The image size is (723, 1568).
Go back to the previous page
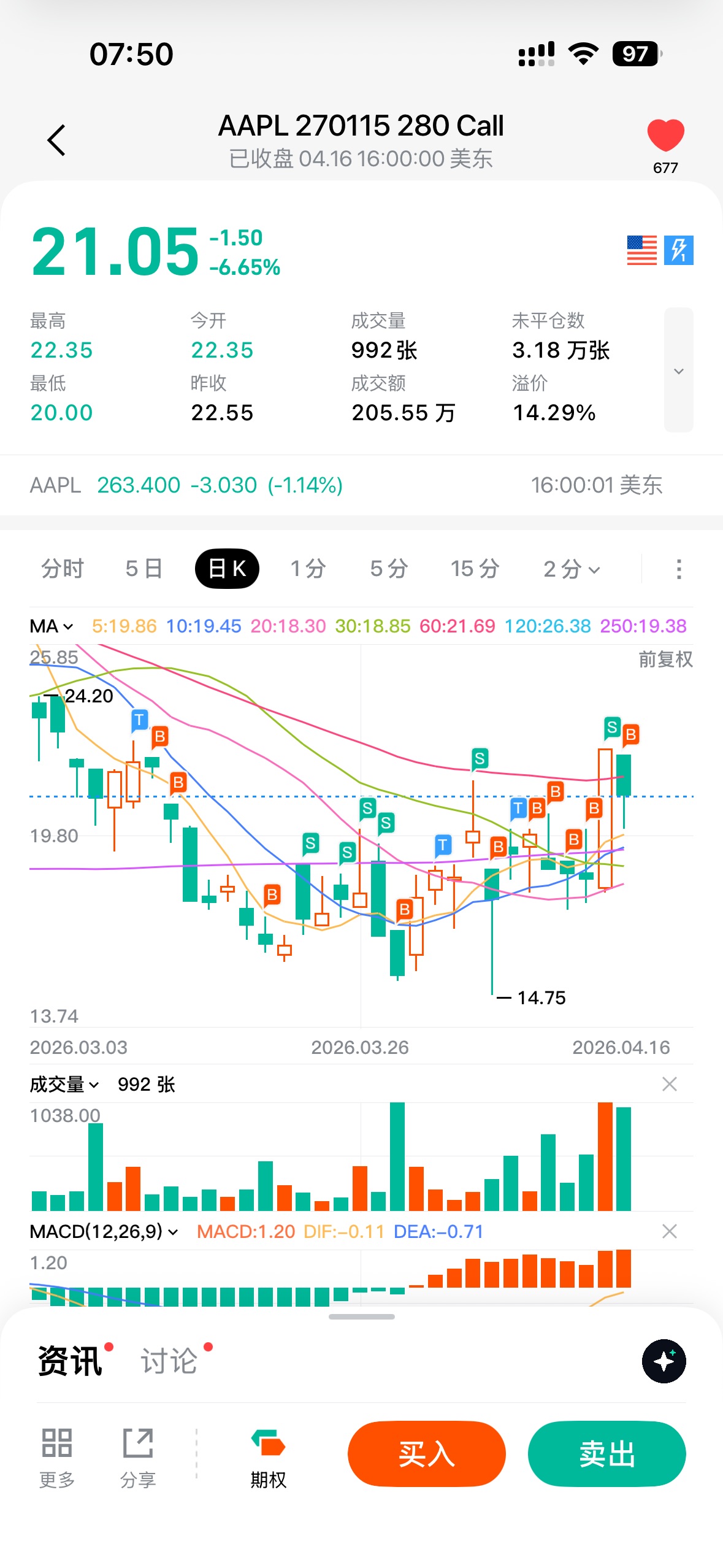(x=56, y=140)
